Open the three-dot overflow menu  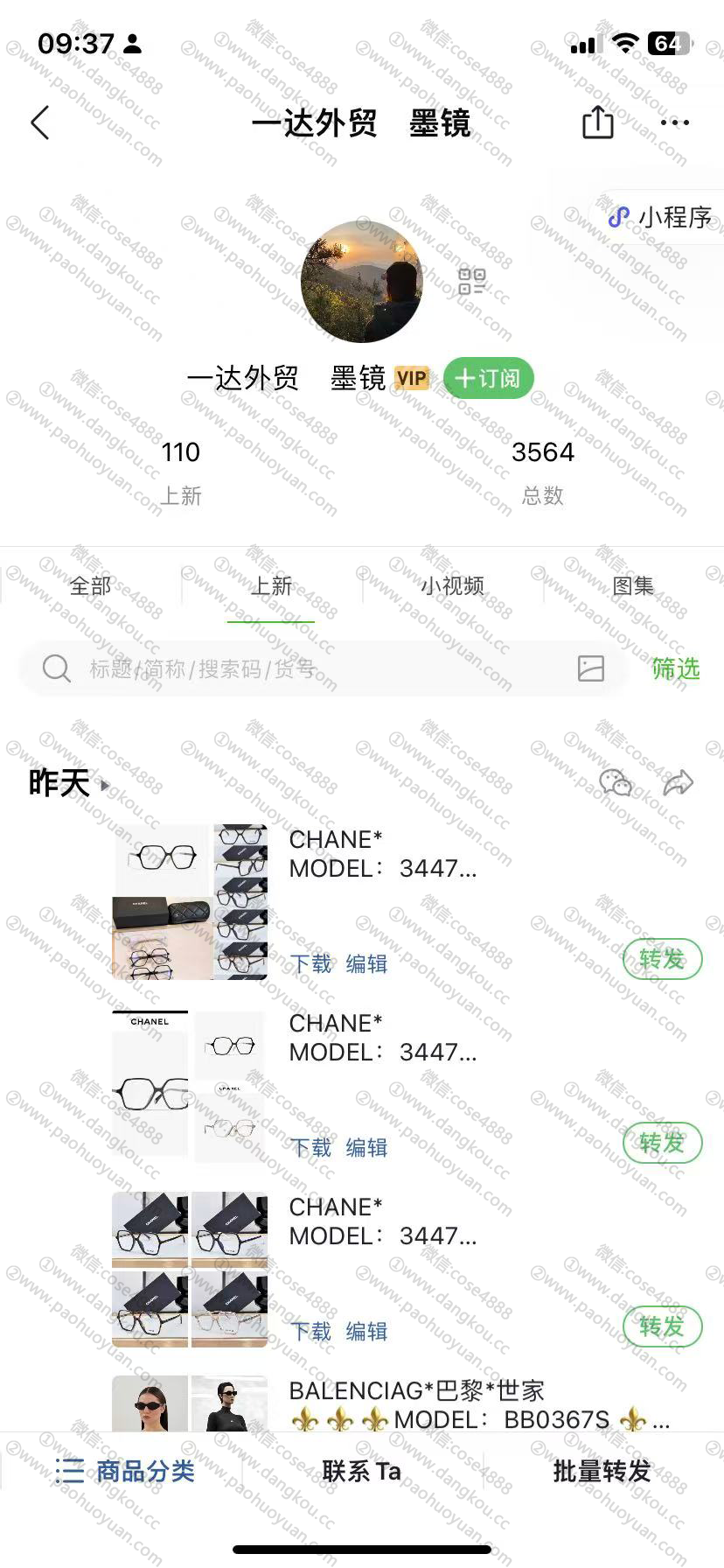coord(675,123)
